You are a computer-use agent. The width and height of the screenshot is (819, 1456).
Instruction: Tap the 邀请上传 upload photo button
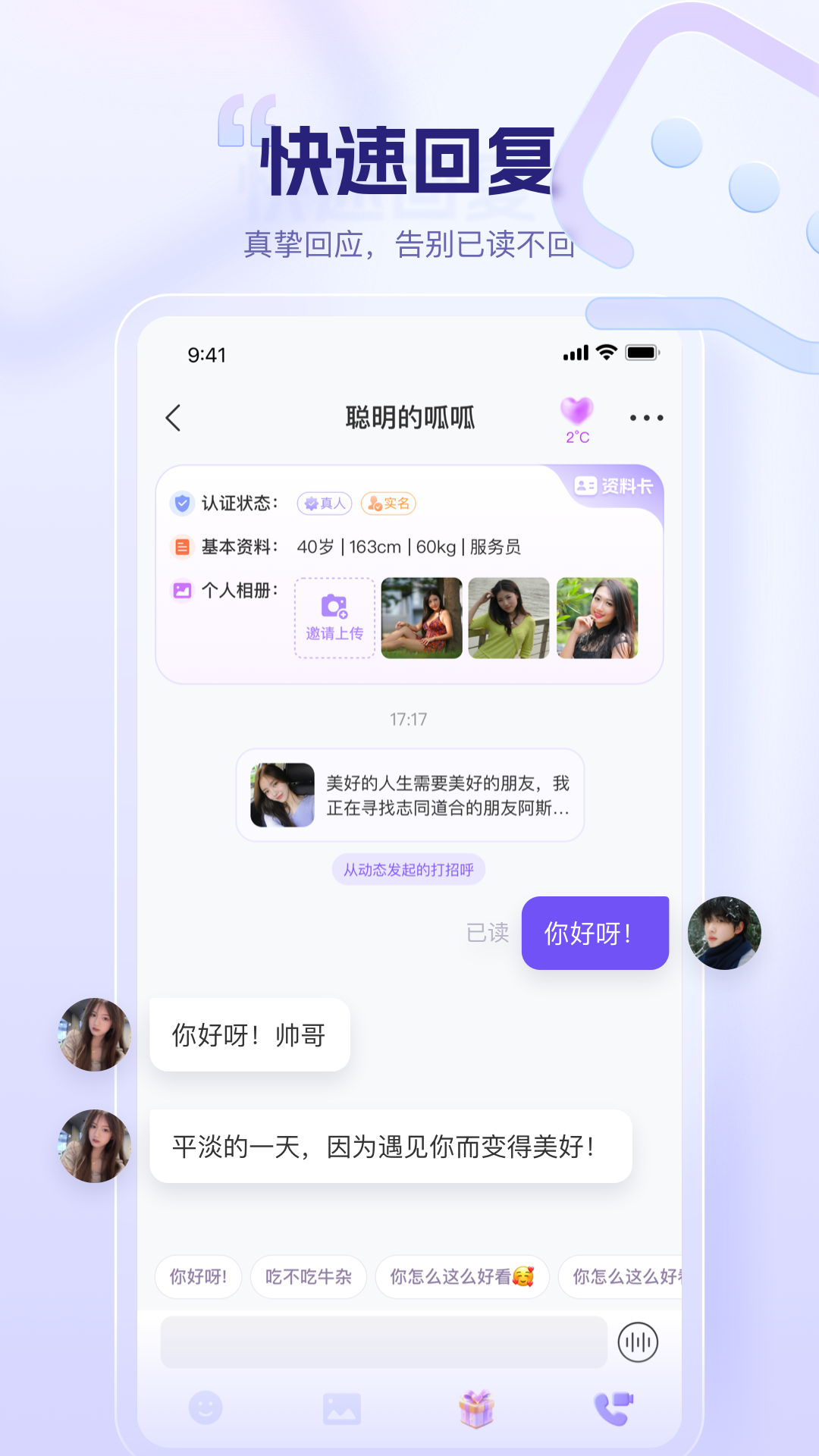333,620
